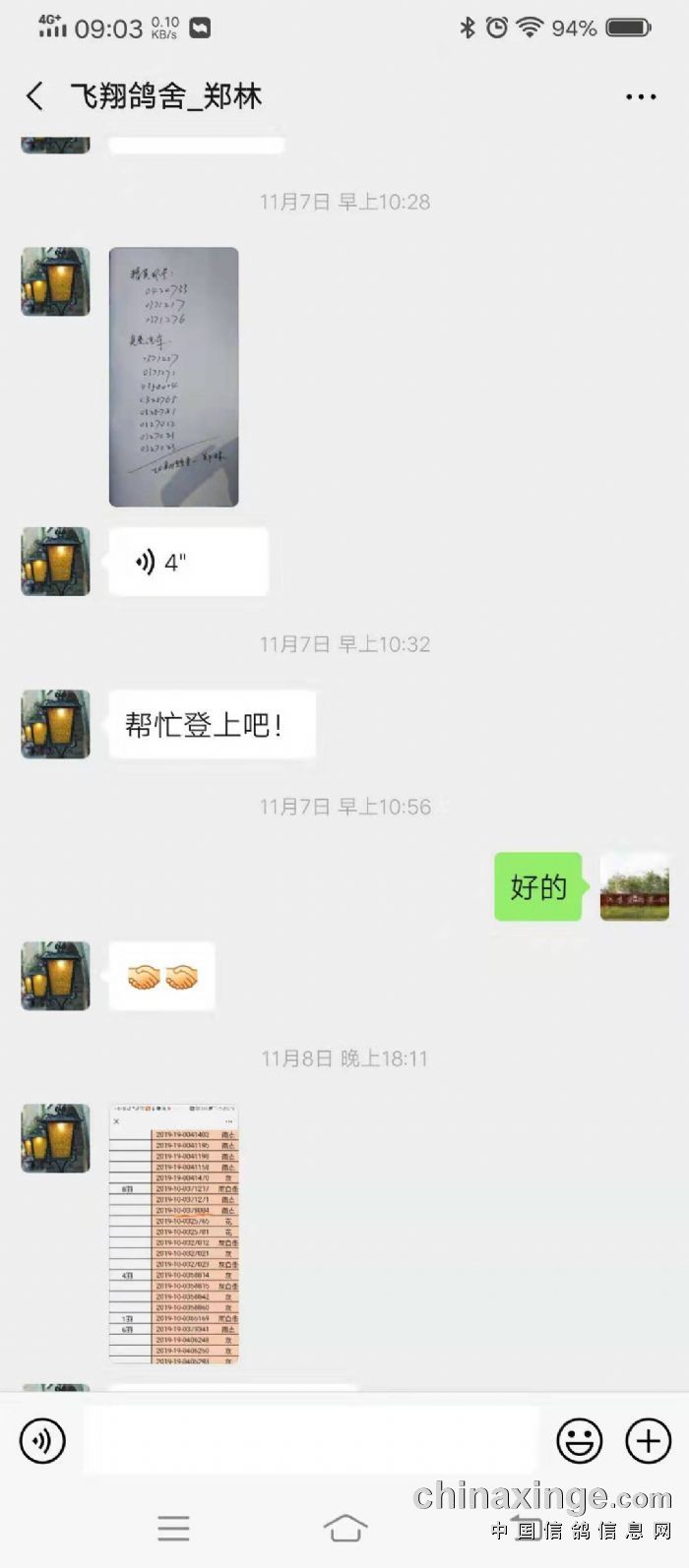Go back from the 飞翔鸽舍_郑林 chat

tap(34, 95)
